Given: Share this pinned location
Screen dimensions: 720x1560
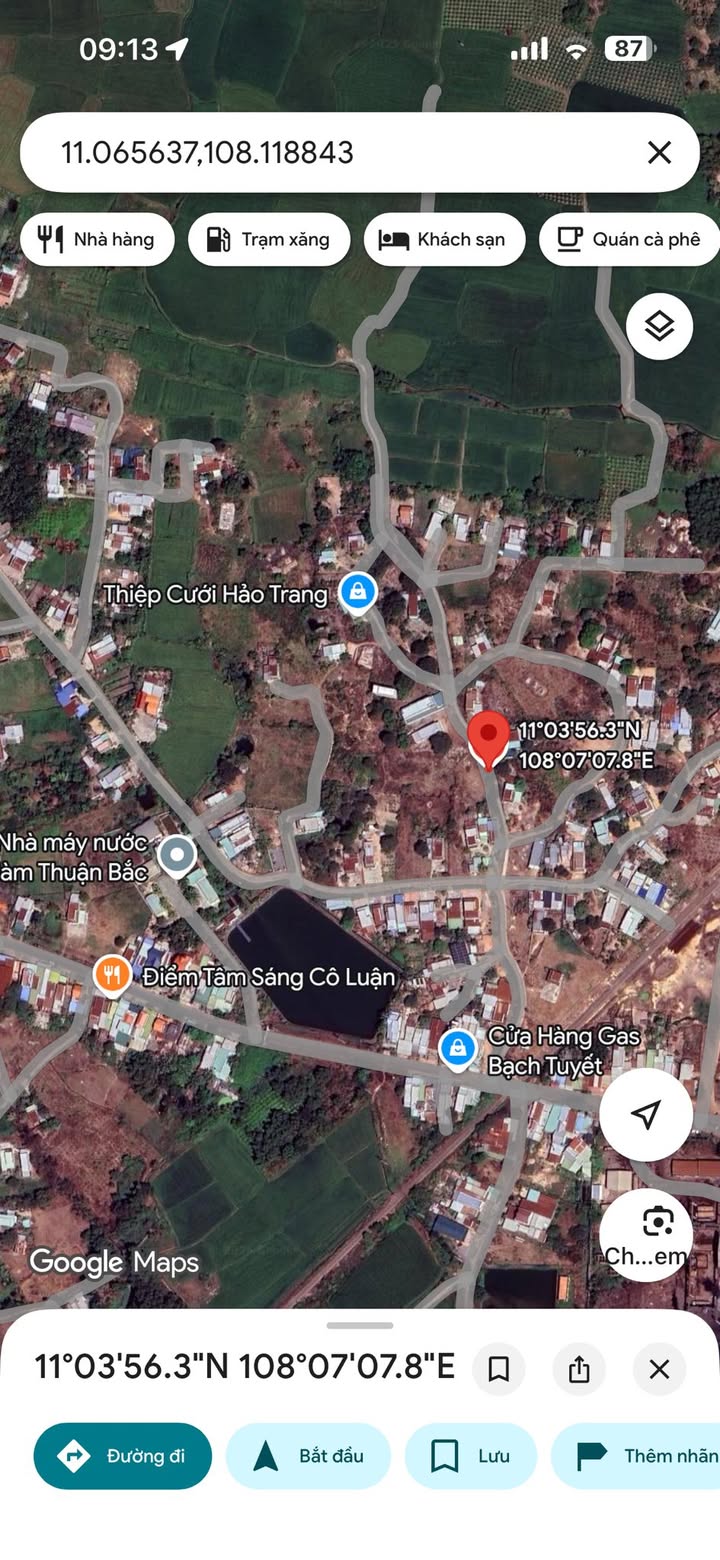Looking at the screenshot, I should point(579,1369).
